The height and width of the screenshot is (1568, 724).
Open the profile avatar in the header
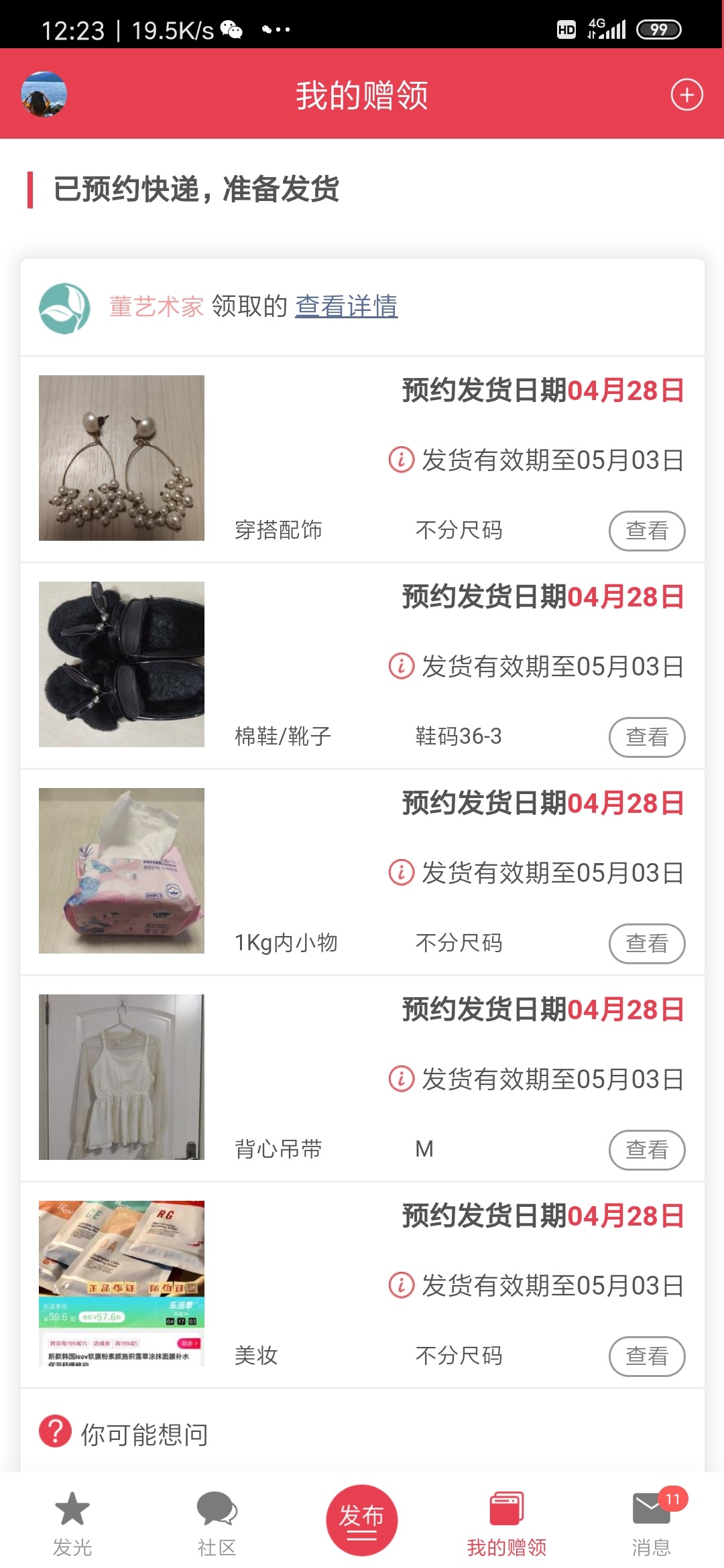(x=44, y=94)
